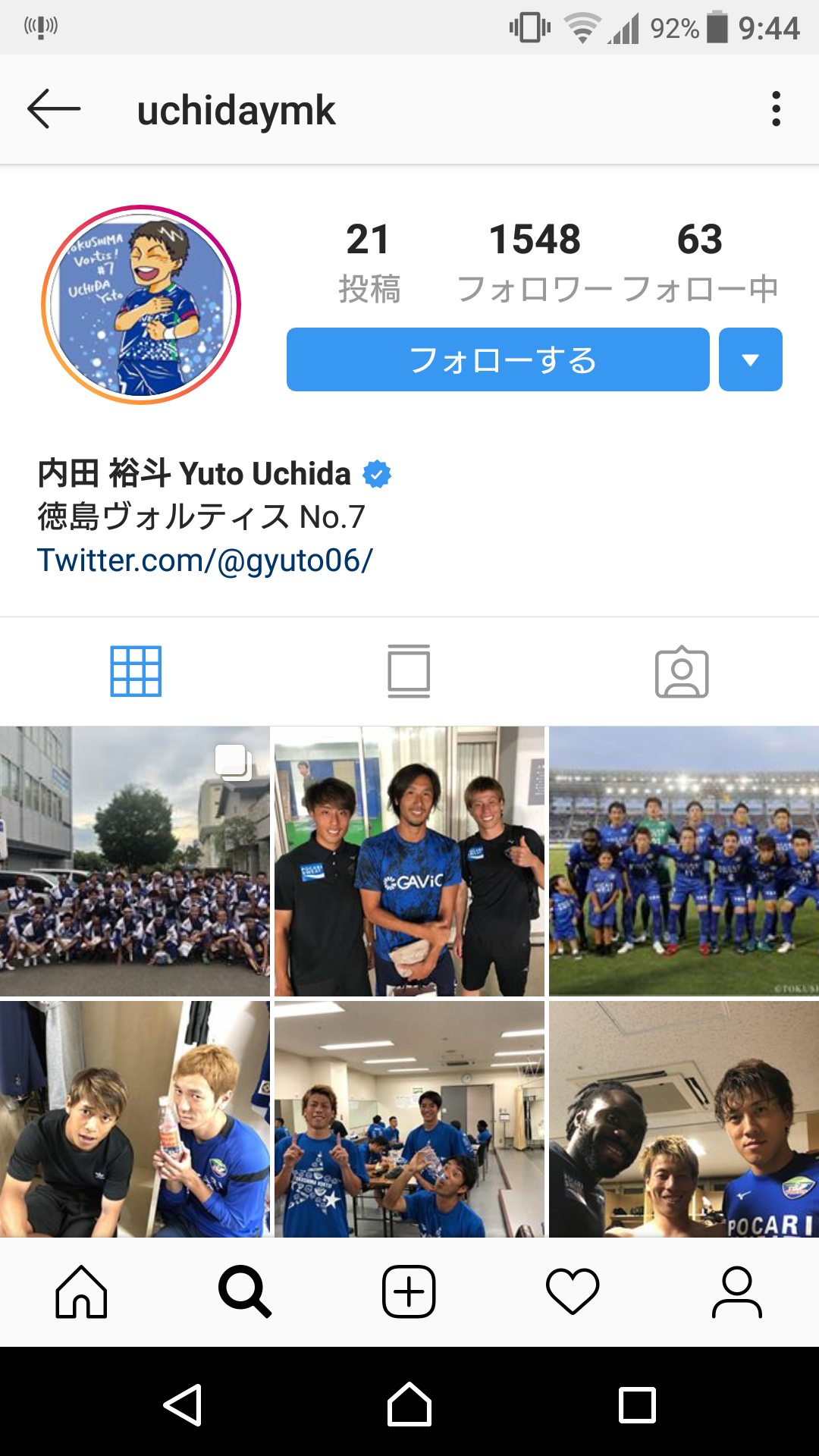The height and width of the screenshot is (1456, 819).
Task: Expand suggested accounts dropdown arrow
Action: click(750, 359)
